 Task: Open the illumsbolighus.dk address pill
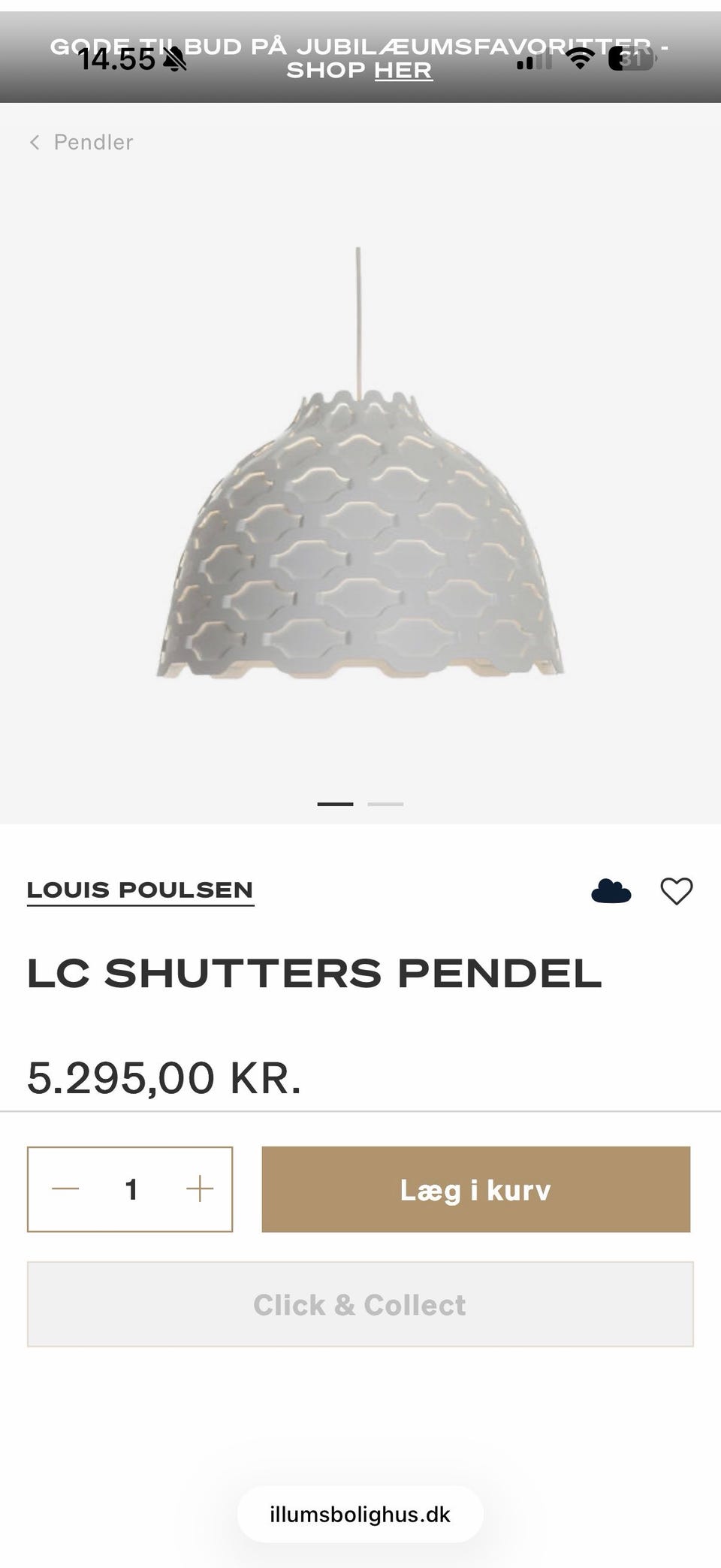click(x=360, y=1514)
